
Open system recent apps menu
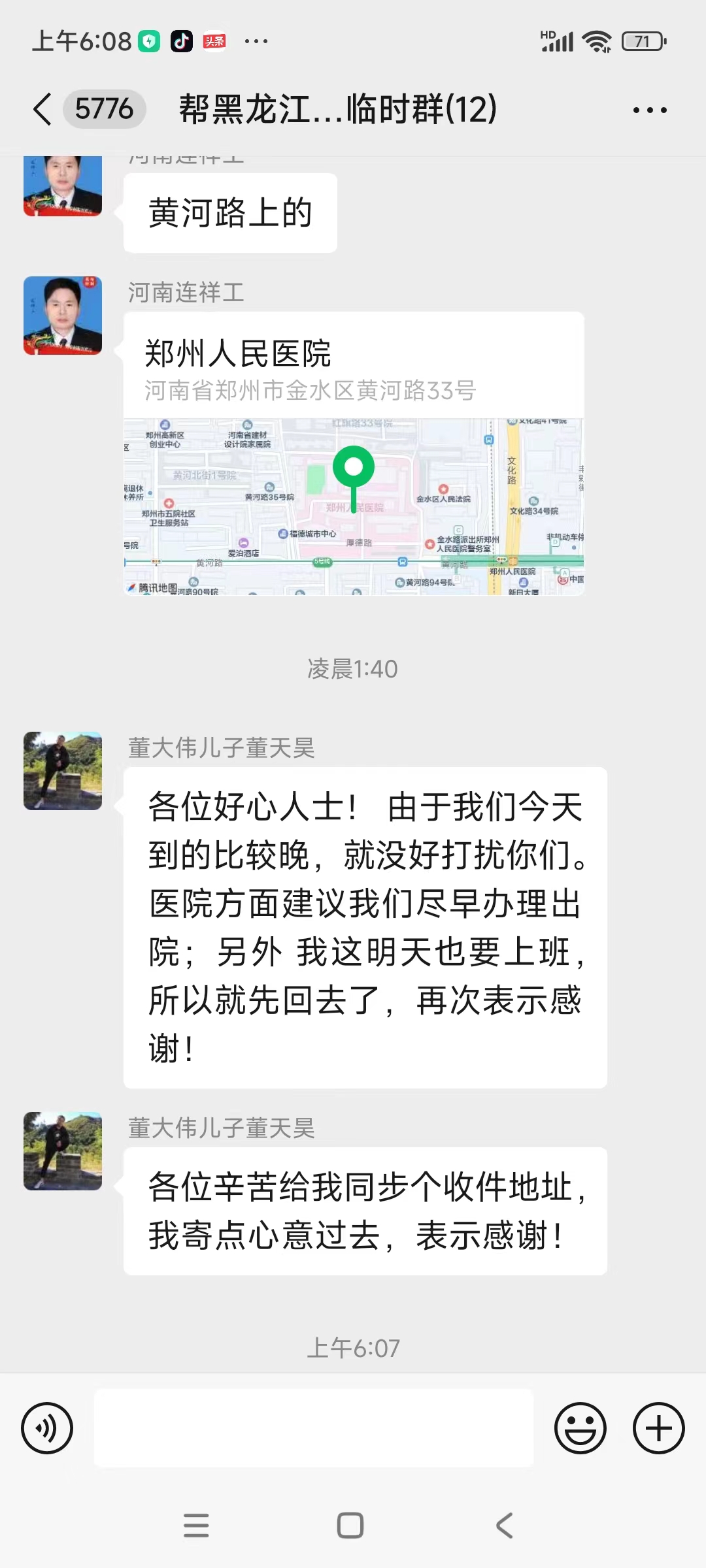click(x=196, y=1526)
